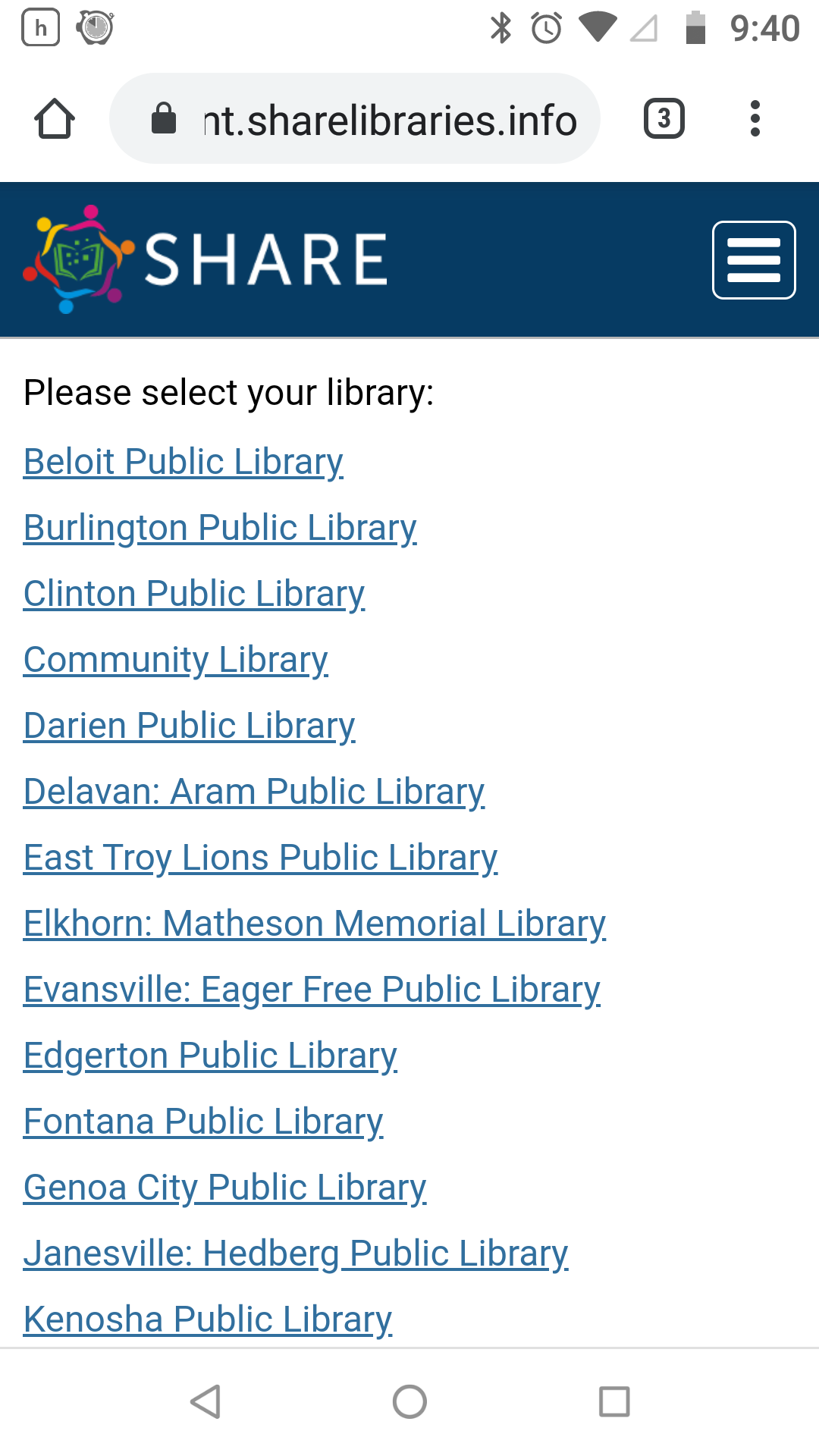Choose Fontana Public Library
The width and height of the screenshot is (819, 1456).
point(203,1122)
